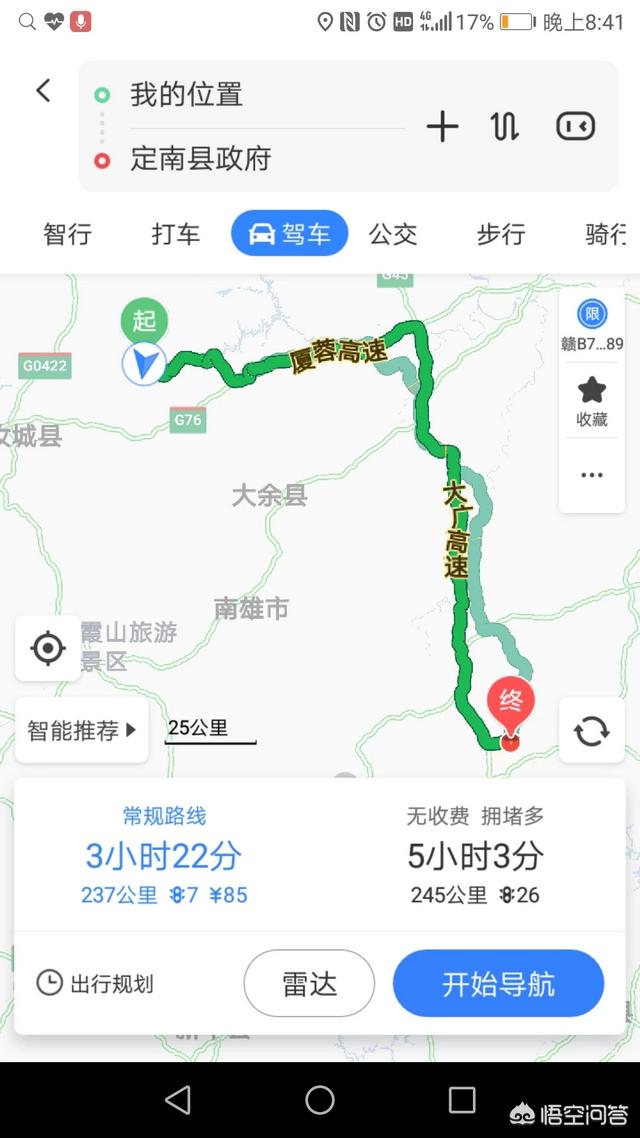Expand the 智能推荐 route preference

(x=82, y=730)
